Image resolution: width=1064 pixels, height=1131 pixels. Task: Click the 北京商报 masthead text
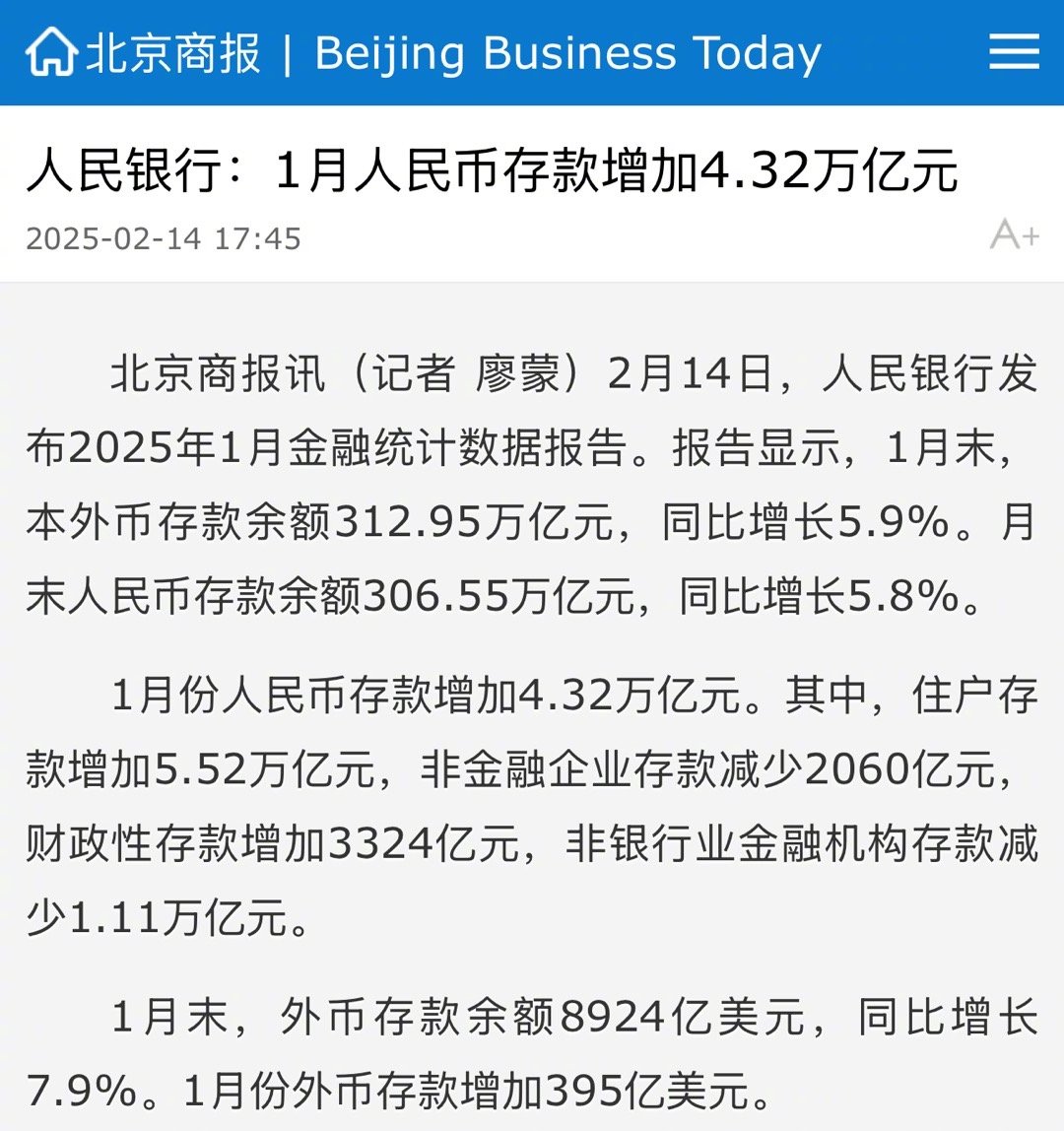172,53
